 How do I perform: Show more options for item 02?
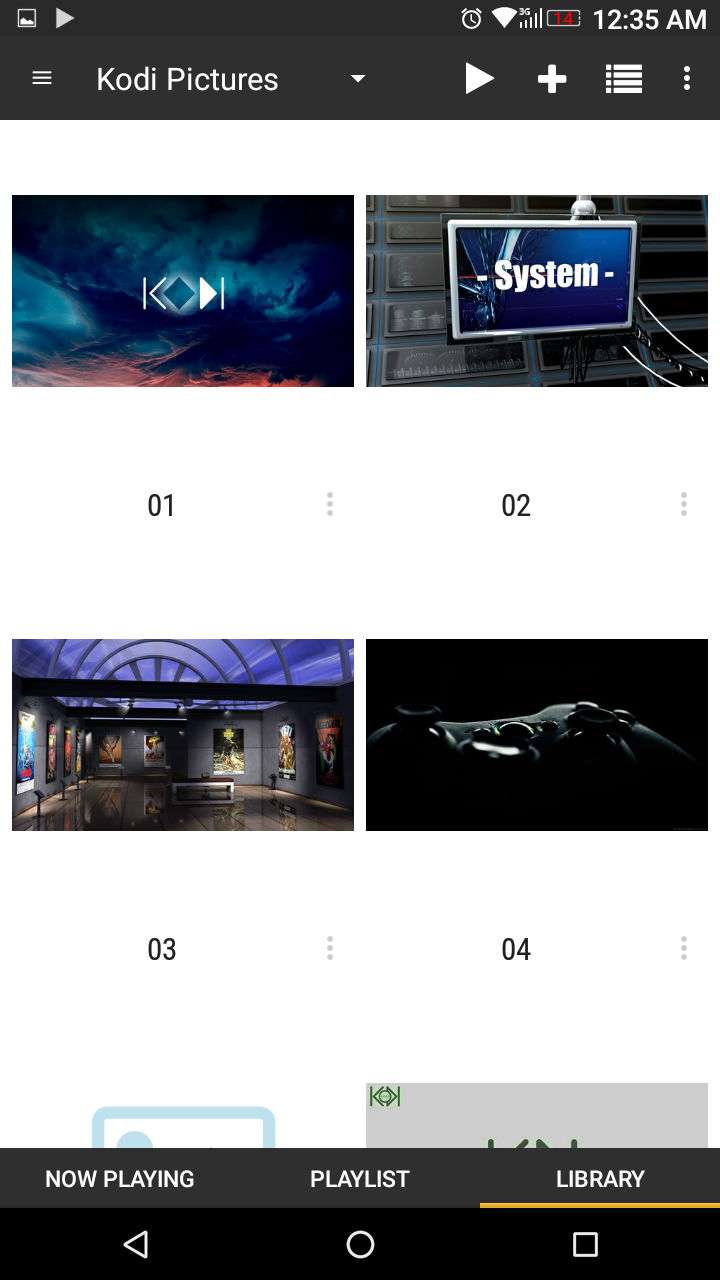[x=684, y=504]
